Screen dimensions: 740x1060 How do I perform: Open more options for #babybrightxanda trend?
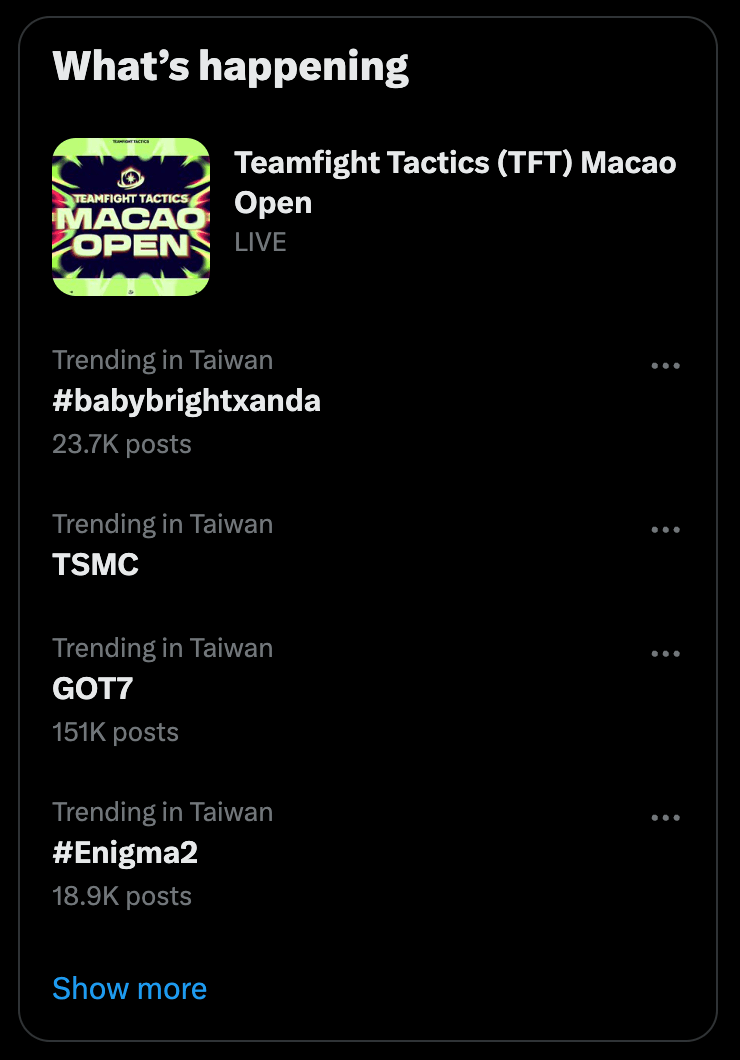[666, 365]
